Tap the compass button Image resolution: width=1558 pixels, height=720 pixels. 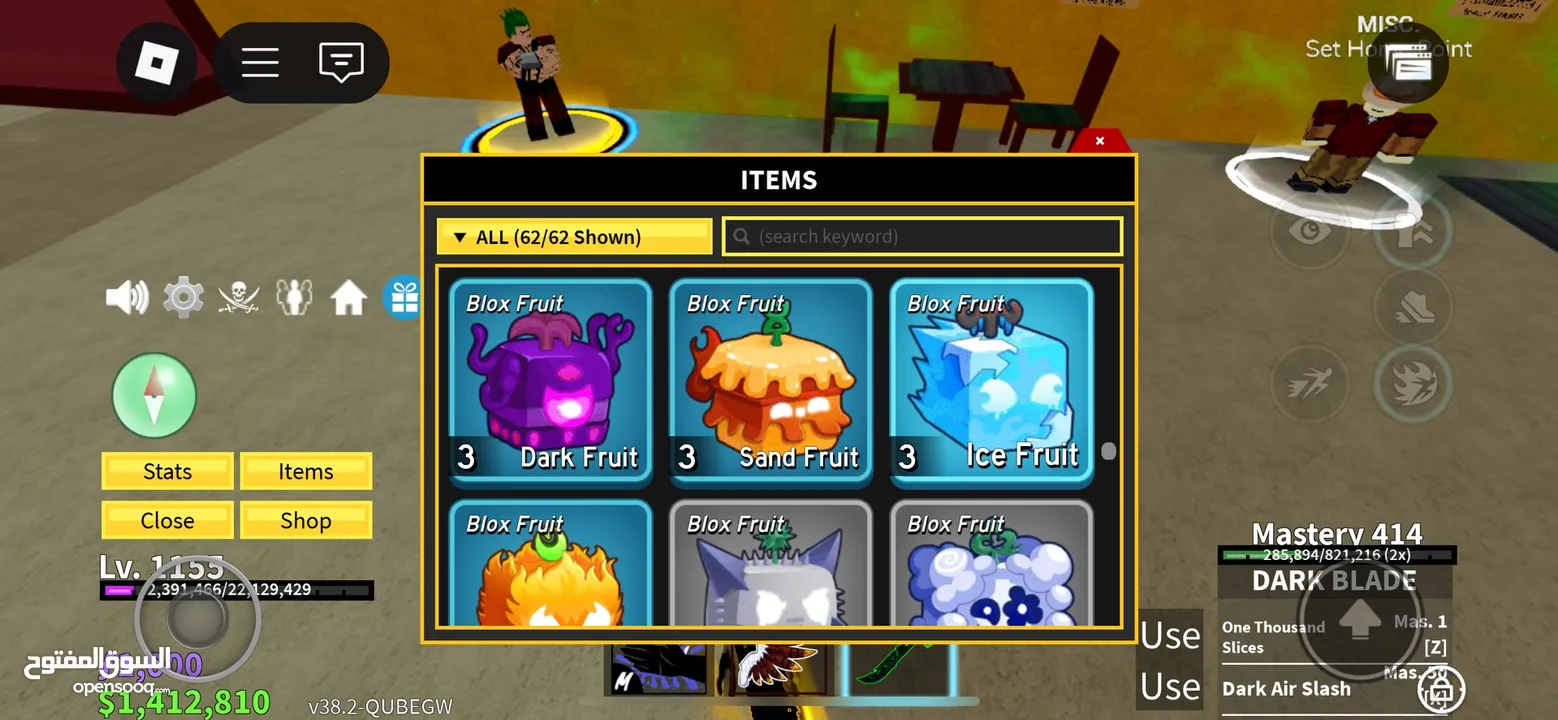click(154, 395)
